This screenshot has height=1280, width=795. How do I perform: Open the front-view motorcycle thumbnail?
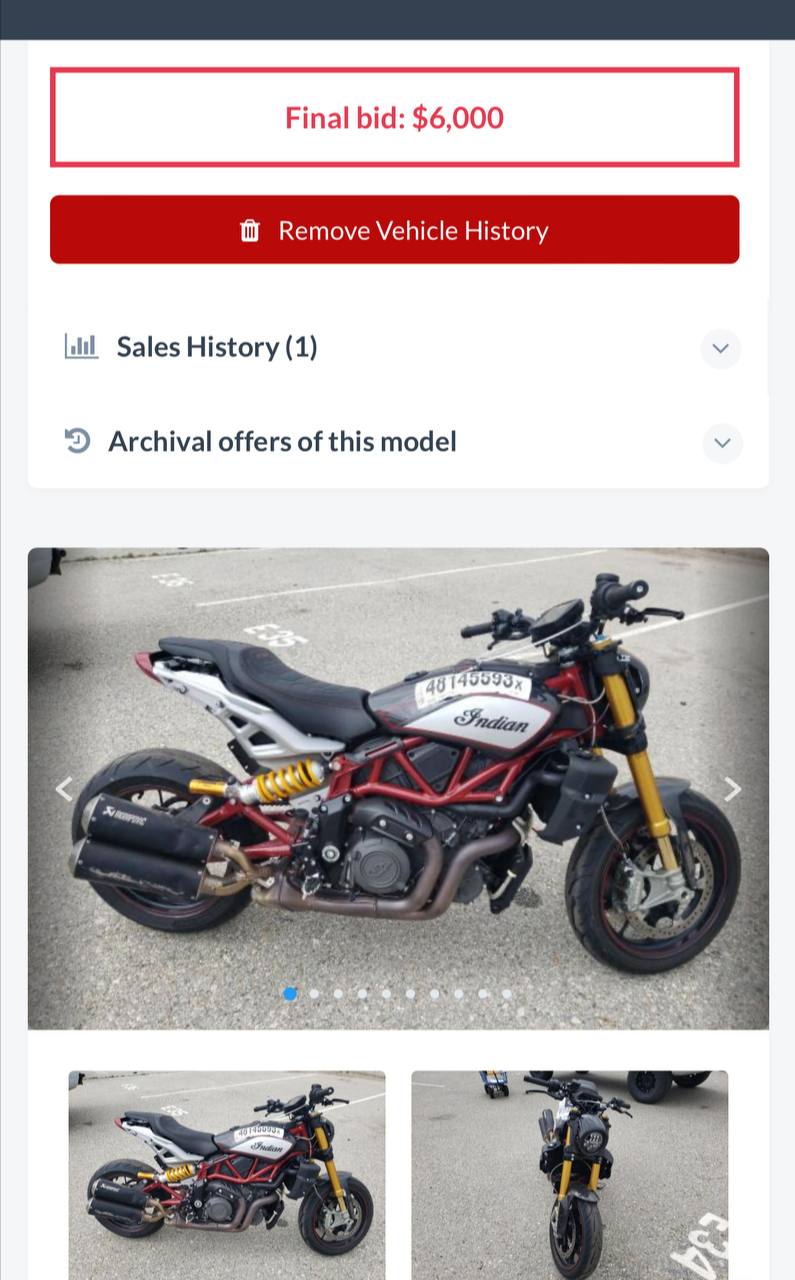[570, 1175]
